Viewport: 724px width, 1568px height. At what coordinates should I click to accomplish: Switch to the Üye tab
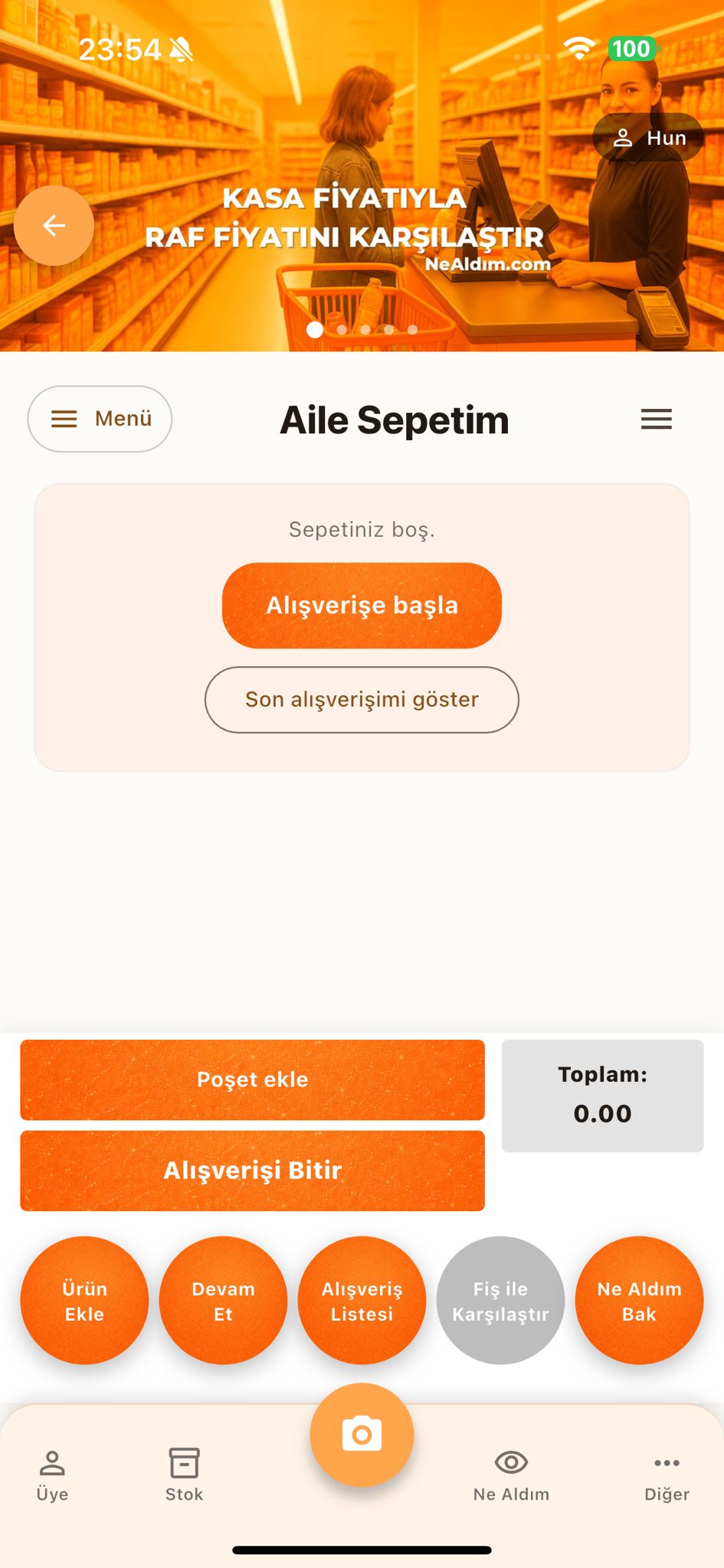click(52, 1475)
